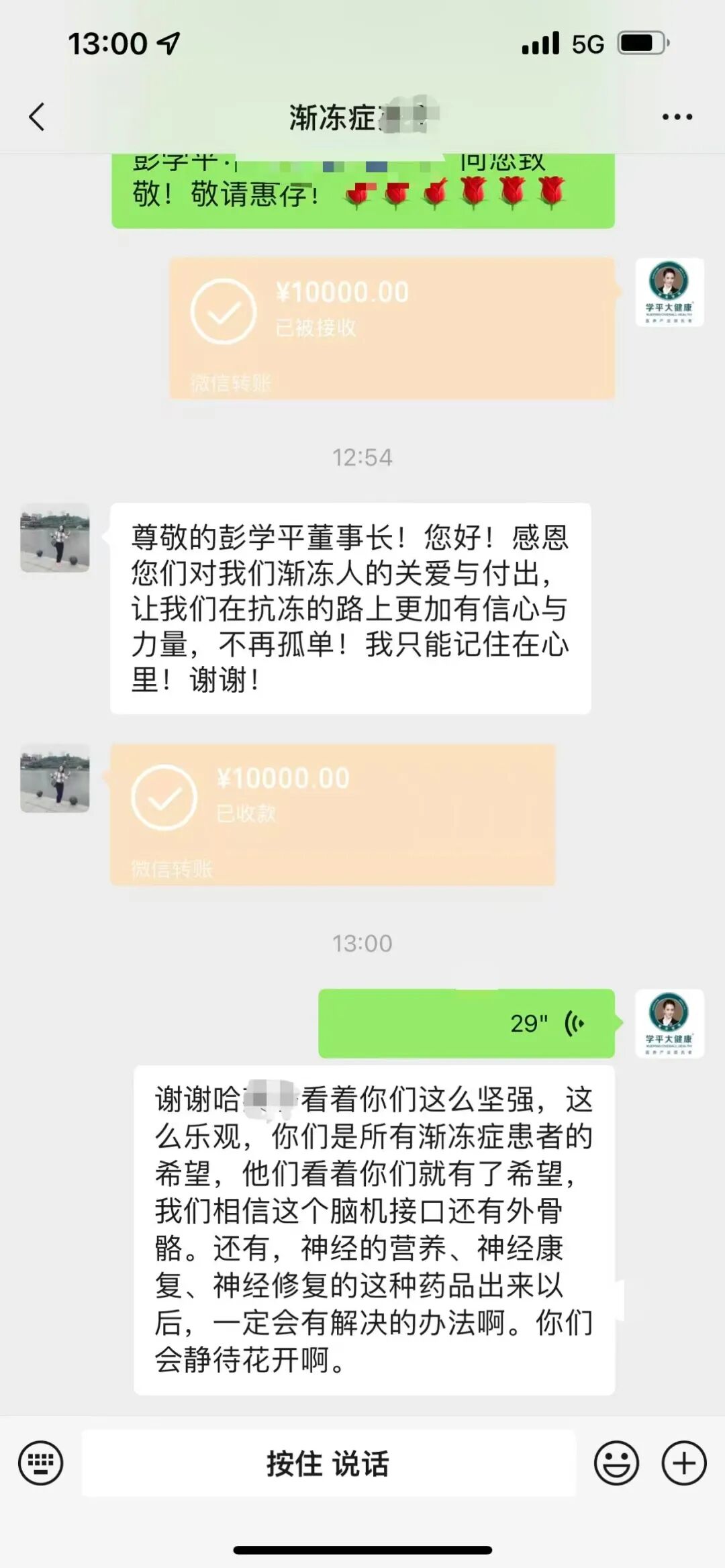Tap the 按住 说话 voice button

tap(328, 1463)
